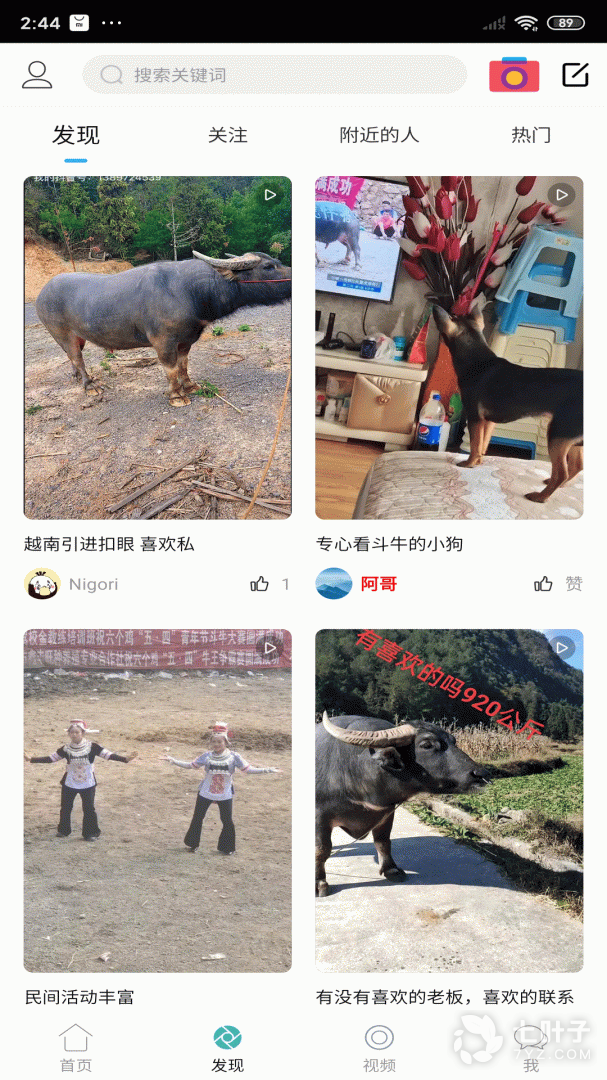Open the 我 tab
Screen dimensions: 607x1080
pyautogui.click(x=531, y=1047)
